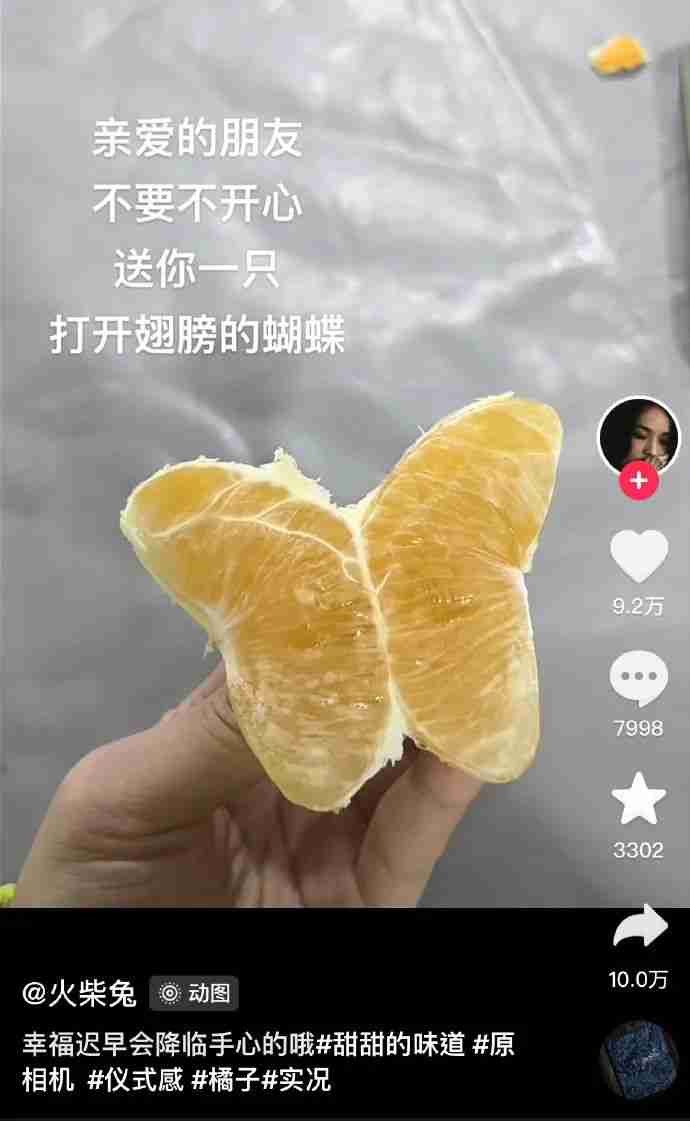
Task: Open the #橘子 hashtag
Action: (x=225, y=1080)
